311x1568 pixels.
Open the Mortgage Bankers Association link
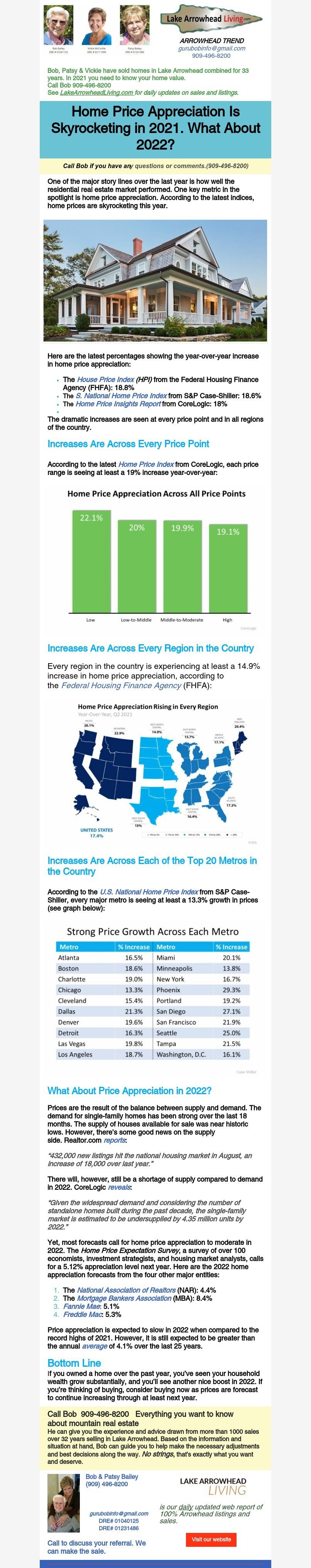pos(123,1298)
